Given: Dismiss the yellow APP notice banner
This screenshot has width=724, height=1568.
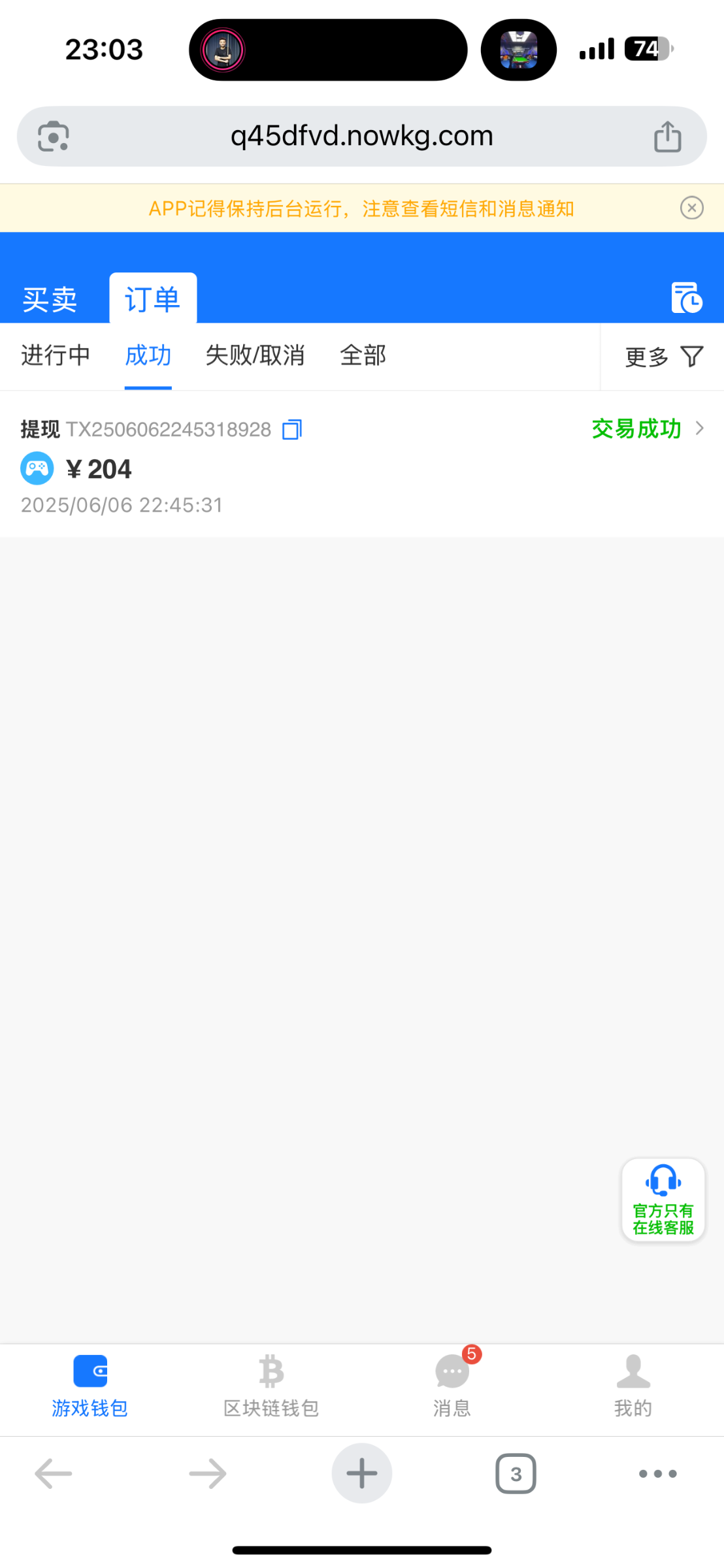Looking at the screenshot, I should (691, 208).
